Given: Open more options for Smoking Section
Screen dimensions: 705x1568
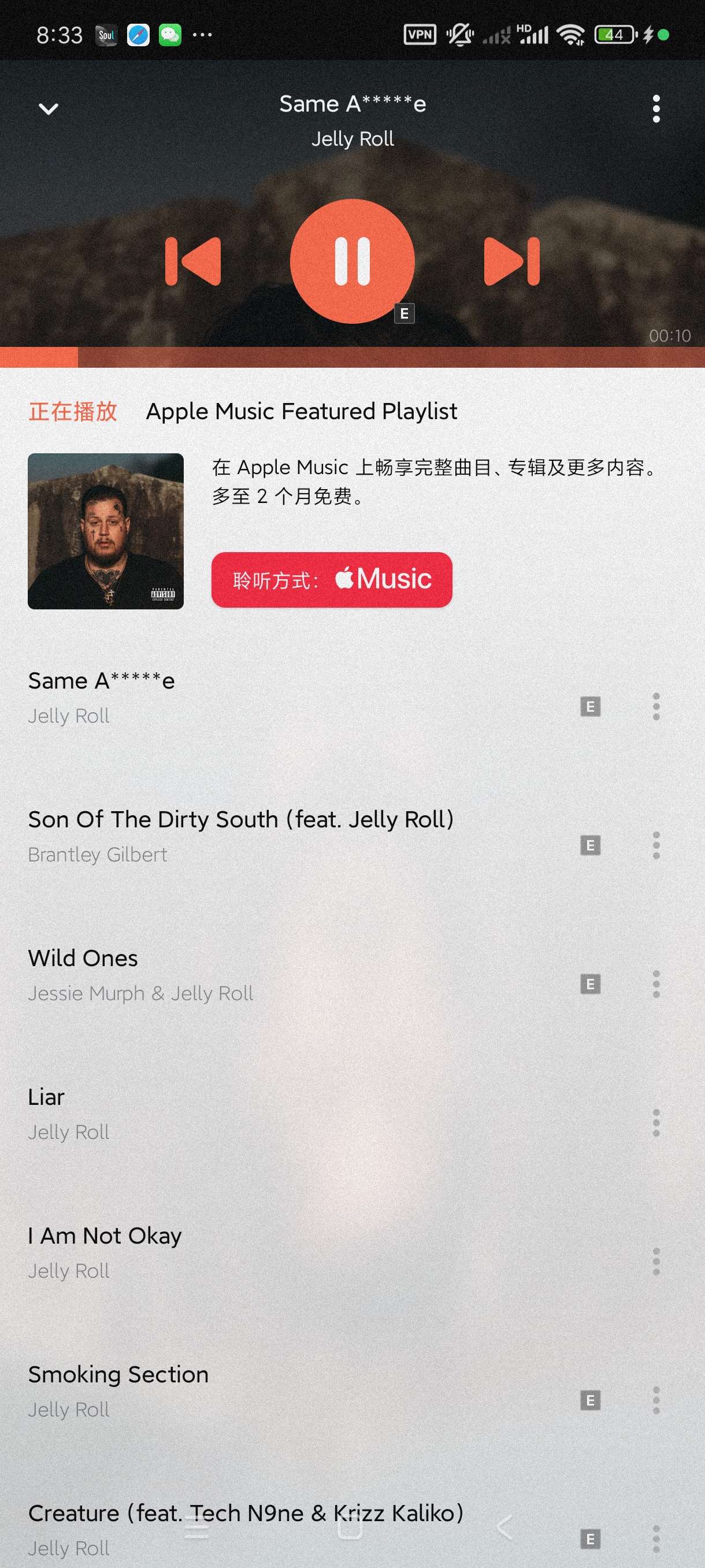Looking at the screenshot, I should [656, 1400].
